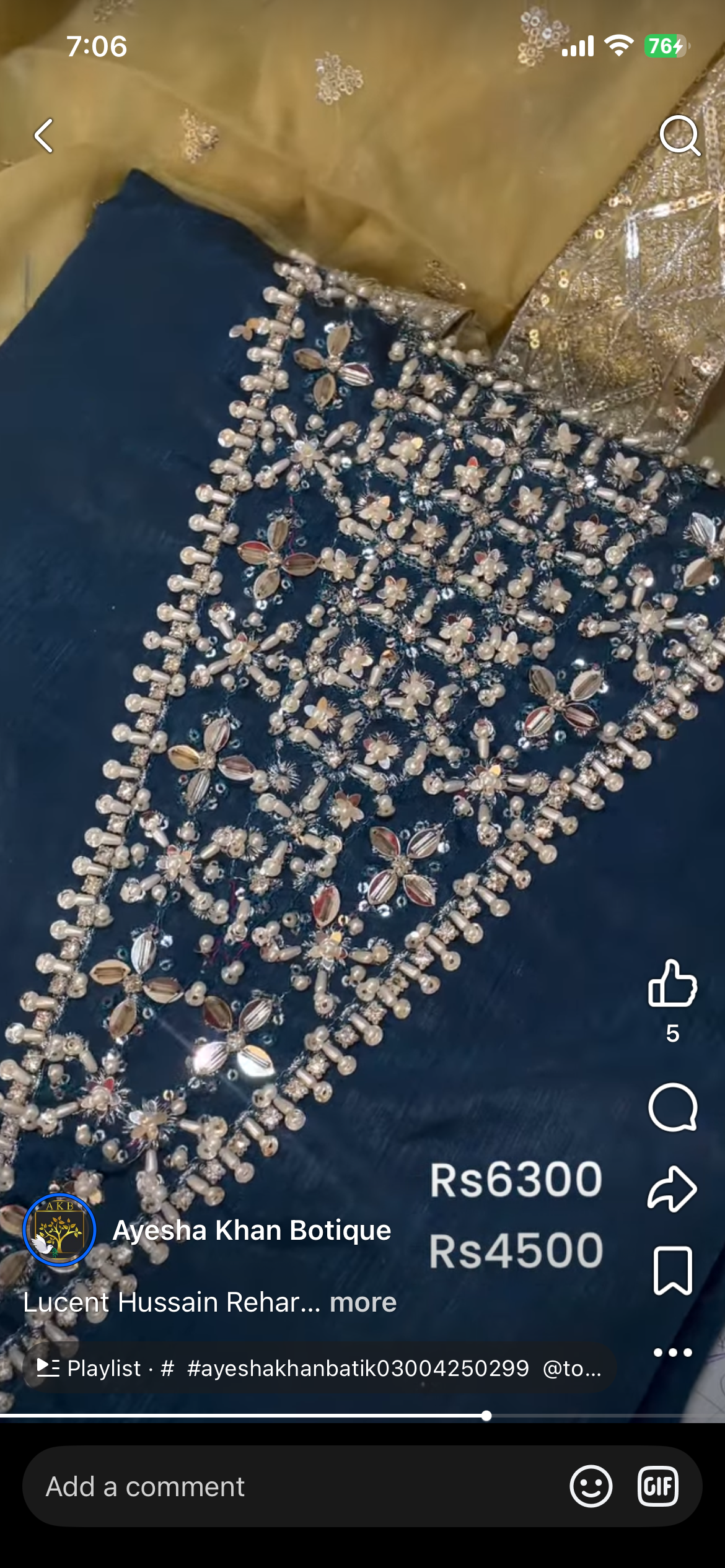Bookmark this video
Image resolution: width=725 pixels, height=1568 pixels.
672,1271
